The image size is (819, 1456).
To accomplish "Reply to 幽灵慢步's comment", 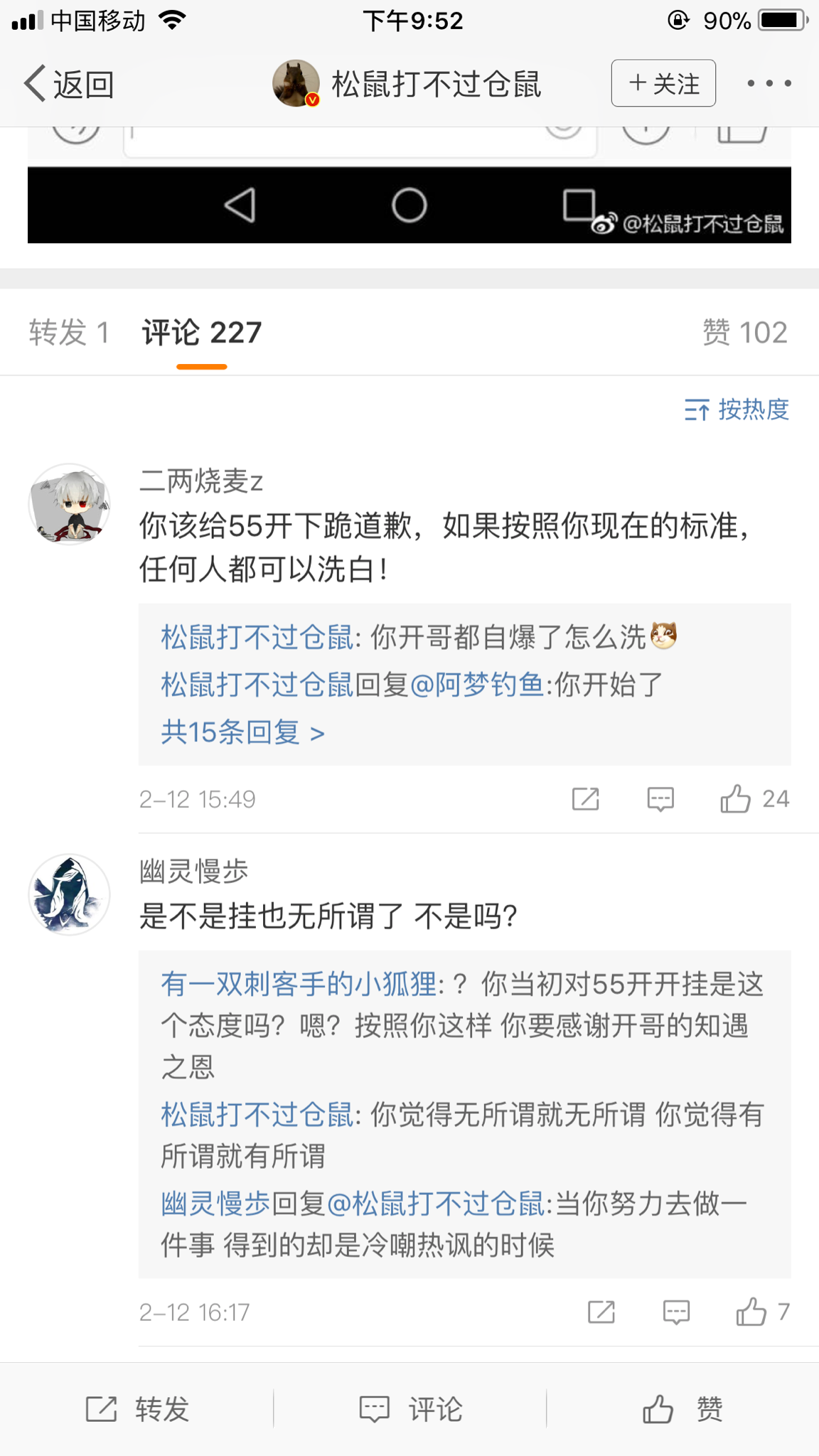I will coord(676,1312).
